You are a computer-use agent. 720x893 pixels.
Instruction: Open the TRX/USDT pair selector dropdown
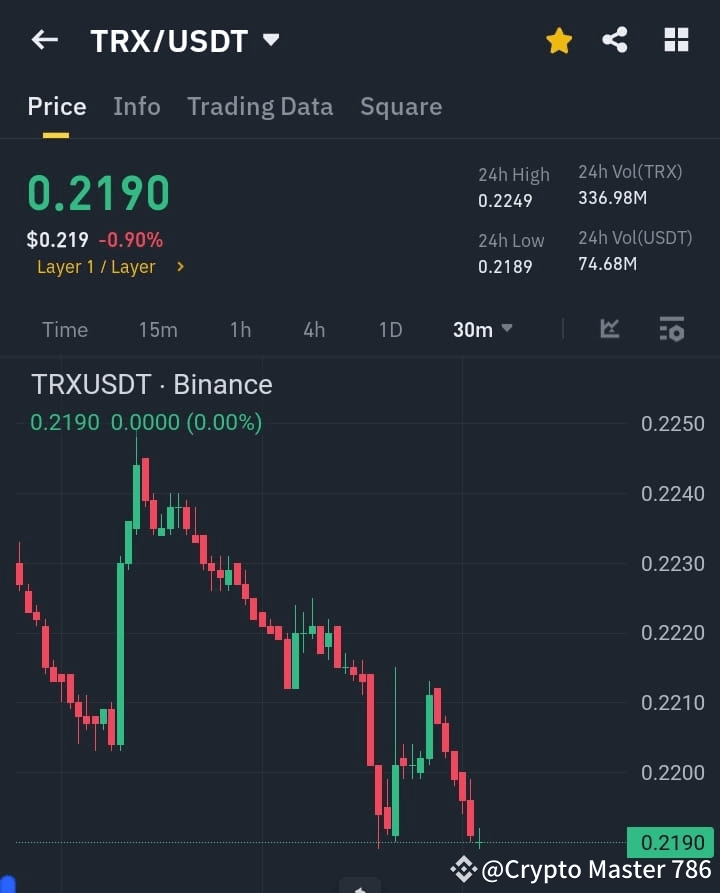pos(270,41)
